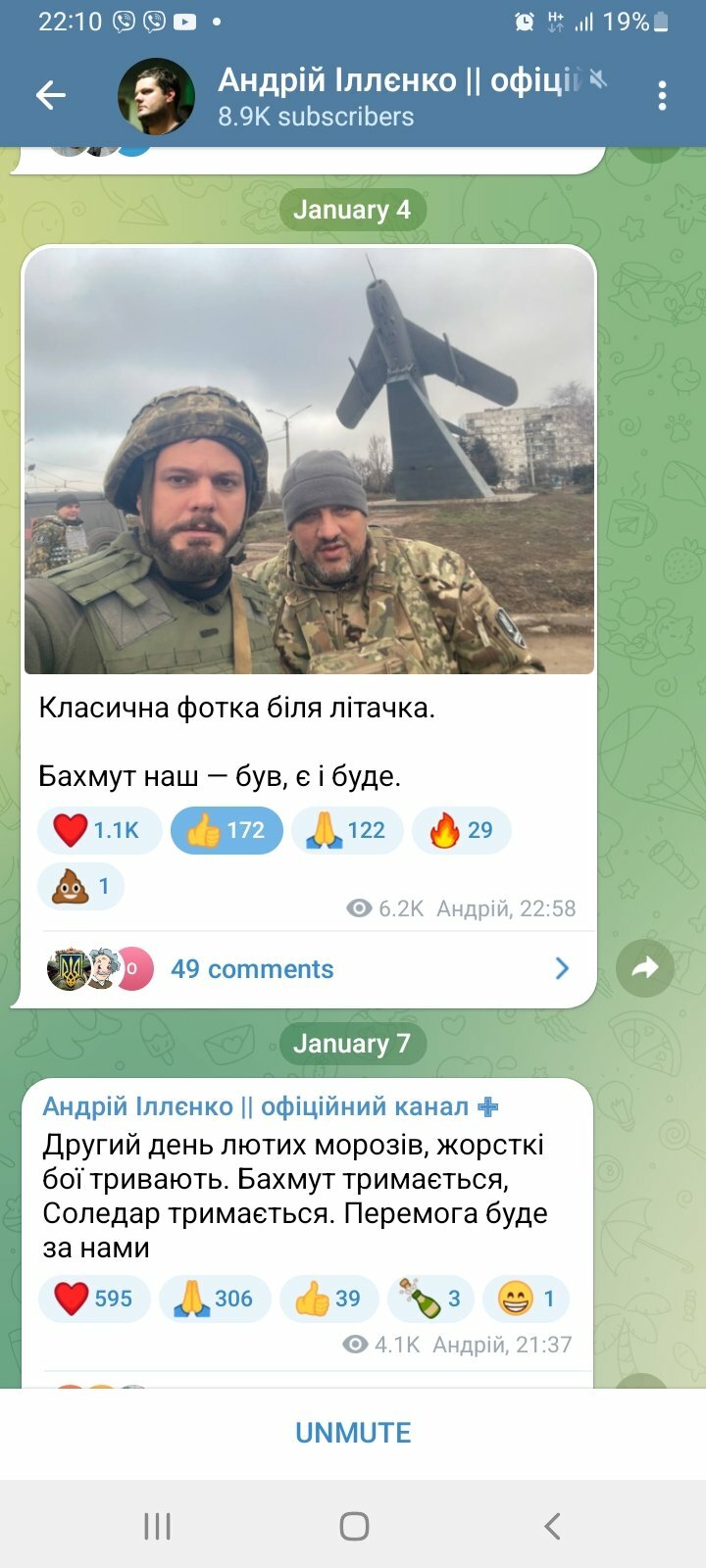The height and width of the screenshot is (1568, 706).
Task: Add thumbs up reaction showing 39
Action: coord(329,1298)
